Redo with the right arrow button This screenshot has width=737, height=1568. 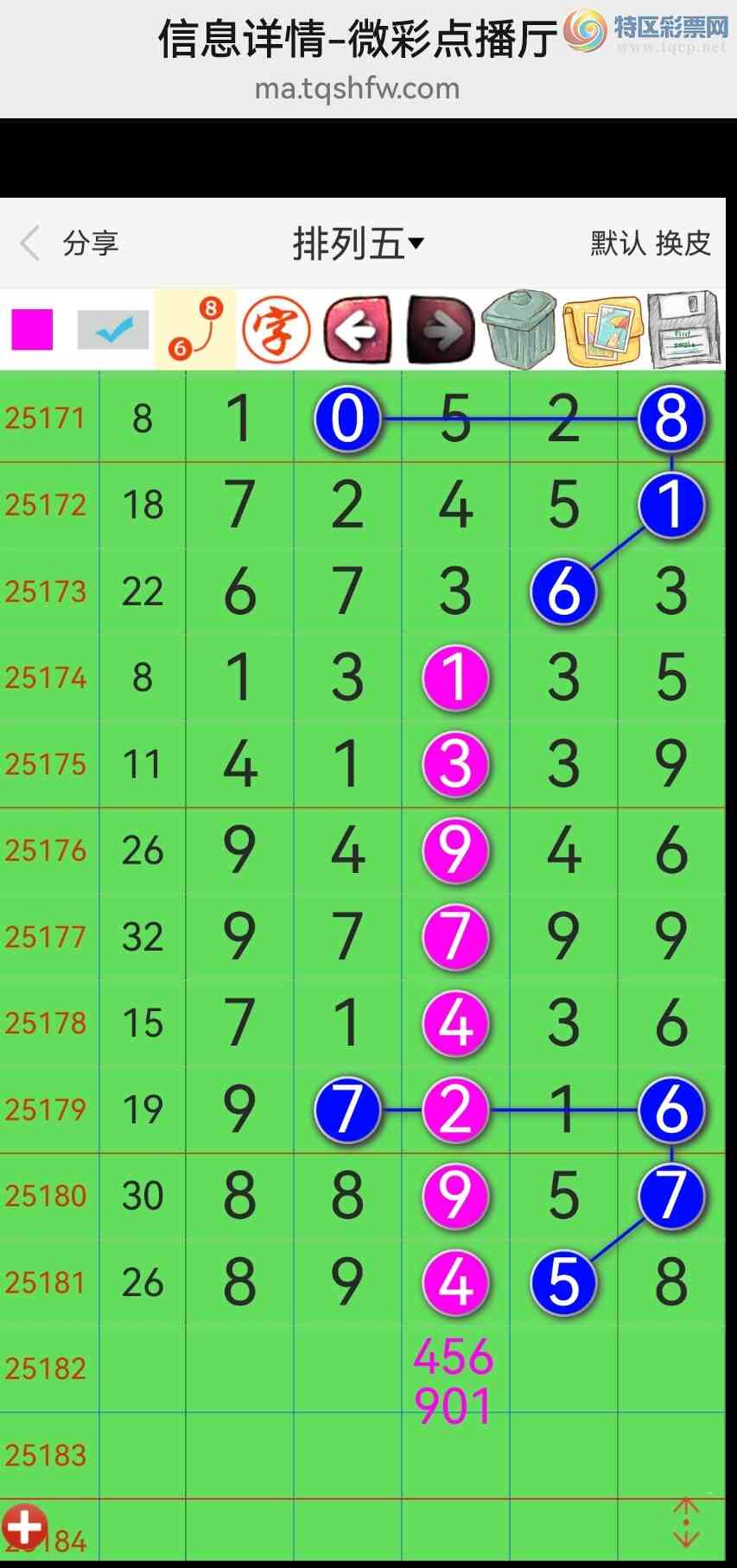coord(441,329)
